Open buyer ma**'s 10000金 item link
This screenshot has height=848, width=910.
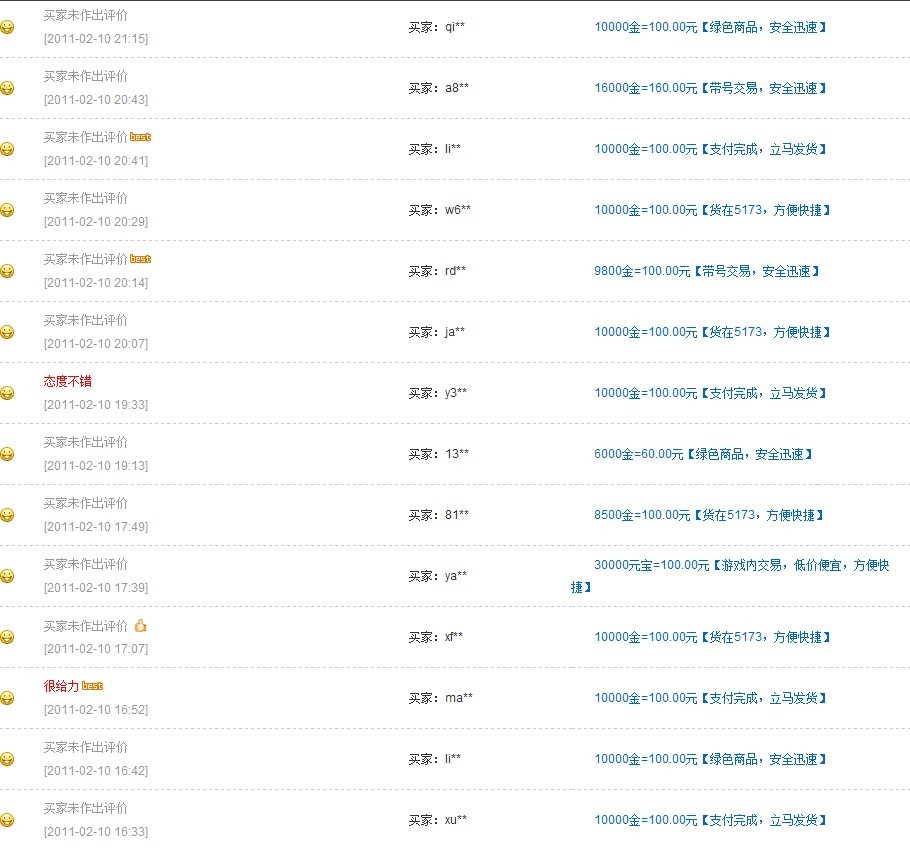[x=711, y=698]
